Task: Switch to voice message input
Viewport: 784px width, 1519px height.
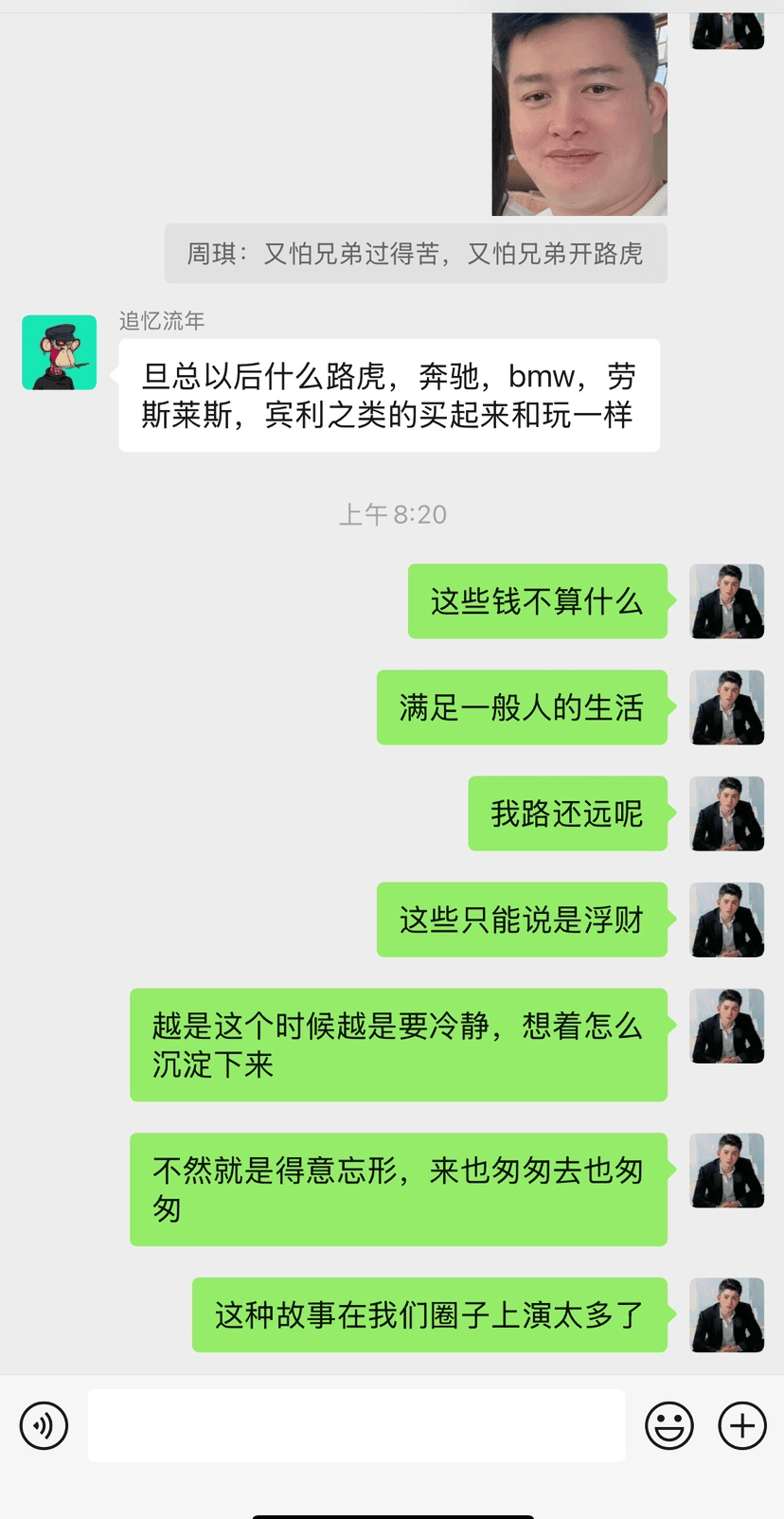Action: tap(44, 1425)
